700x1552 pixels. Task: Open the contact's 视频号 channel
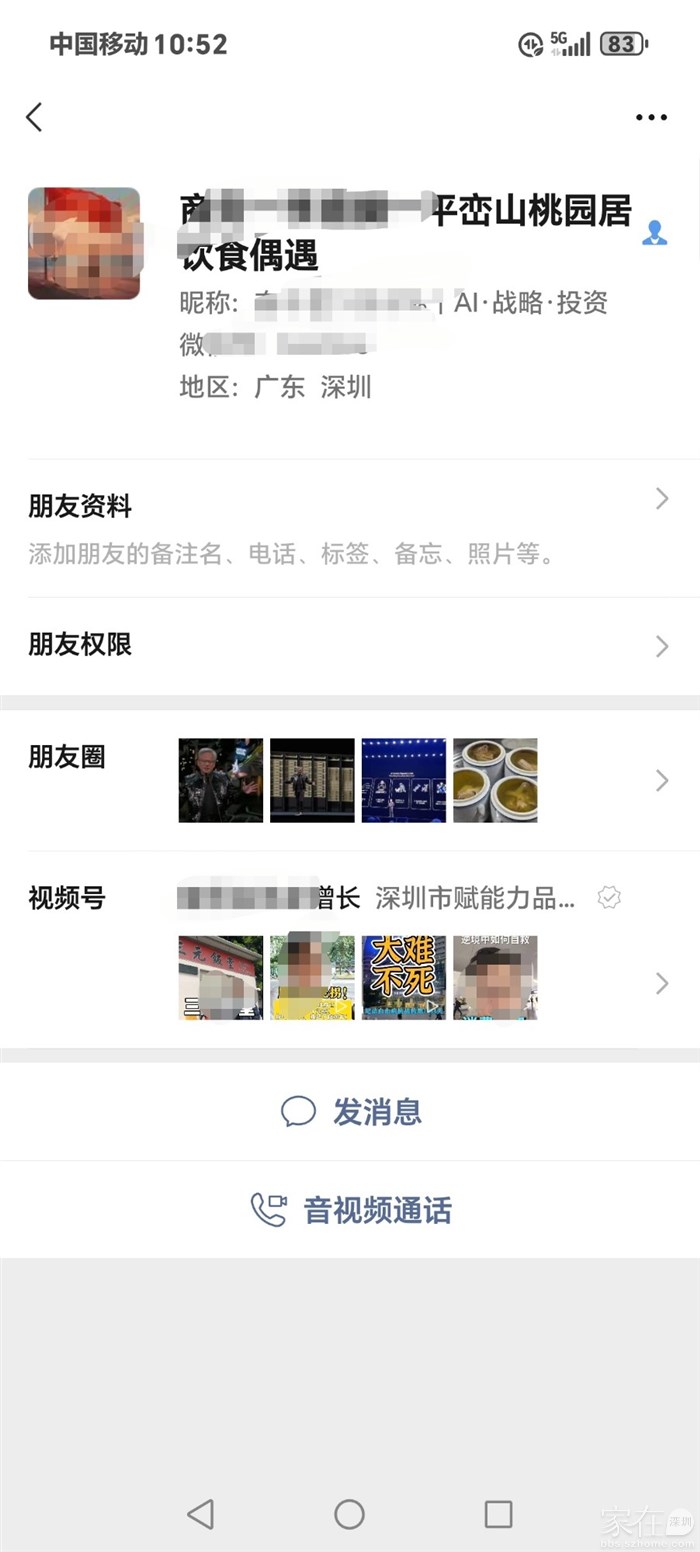349,950
